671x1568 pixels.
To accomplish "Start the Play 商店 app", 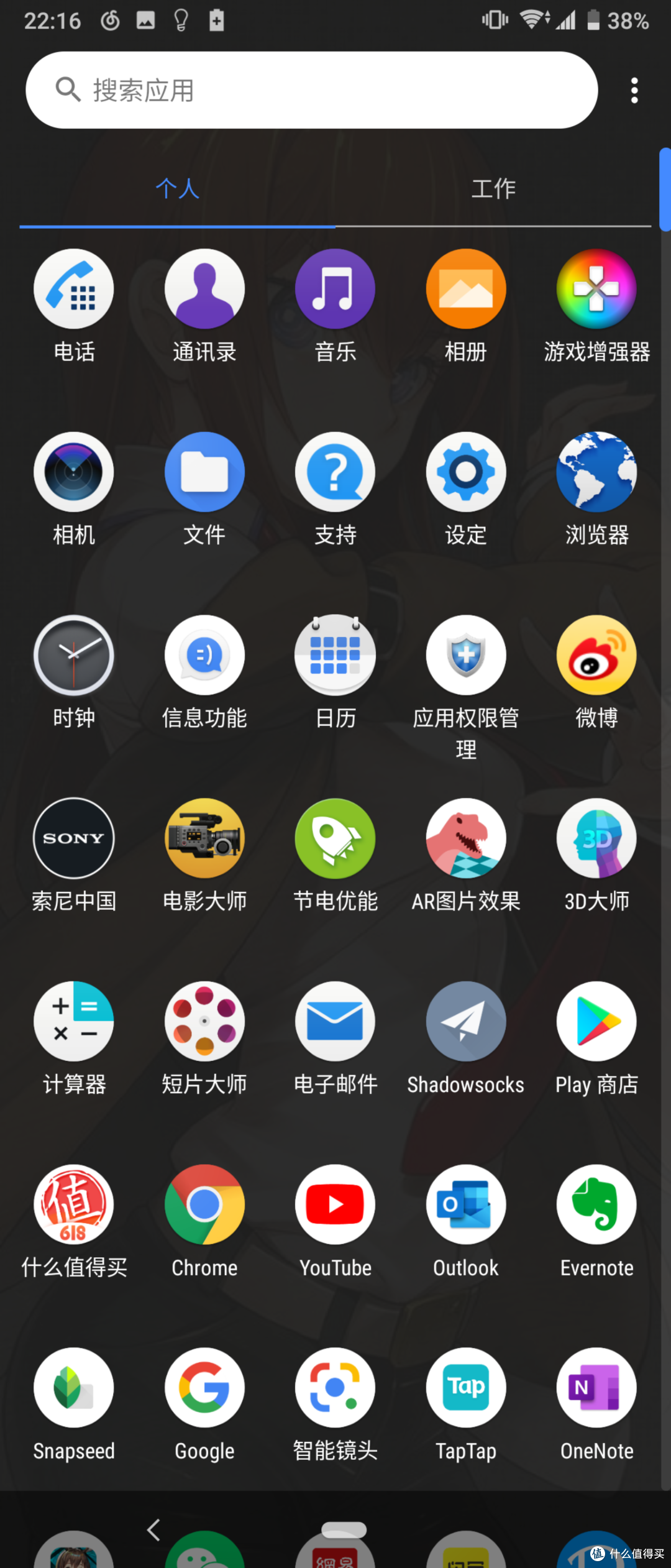I will click(596, 1022).
